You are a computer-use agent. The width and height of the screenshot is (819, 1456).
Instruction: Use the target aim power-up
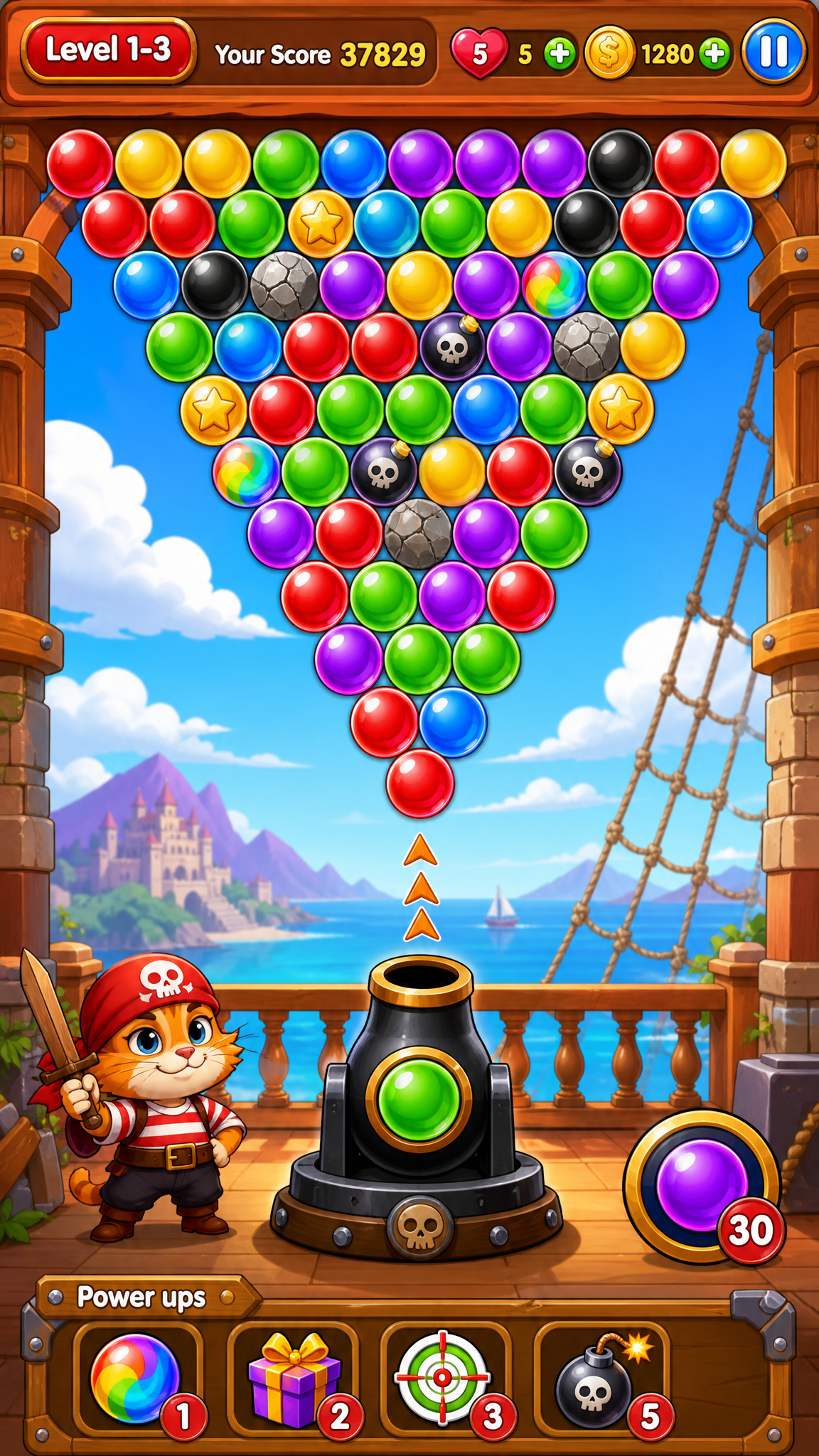coord(446,1379)
